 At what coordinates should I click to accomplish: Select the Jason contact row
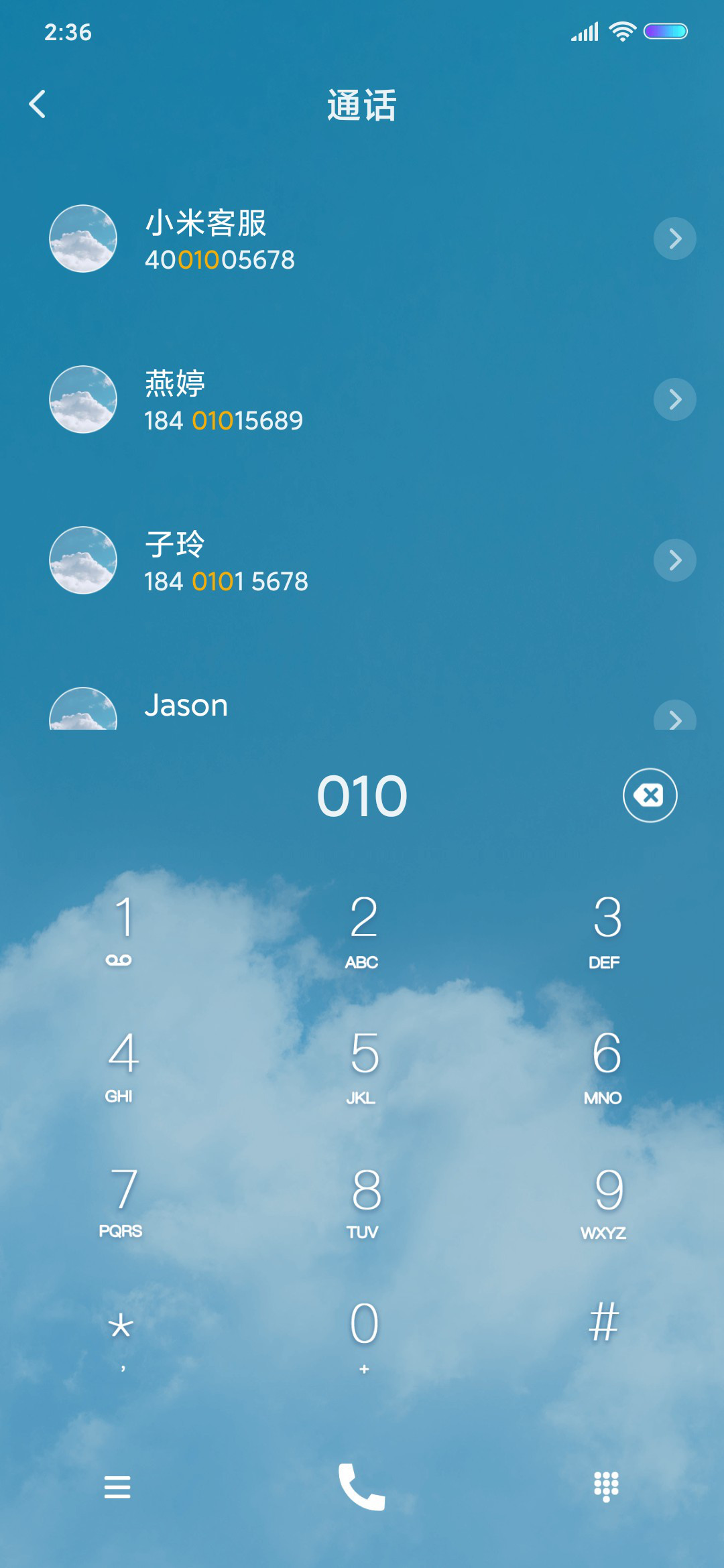click(x=362, y=707)
